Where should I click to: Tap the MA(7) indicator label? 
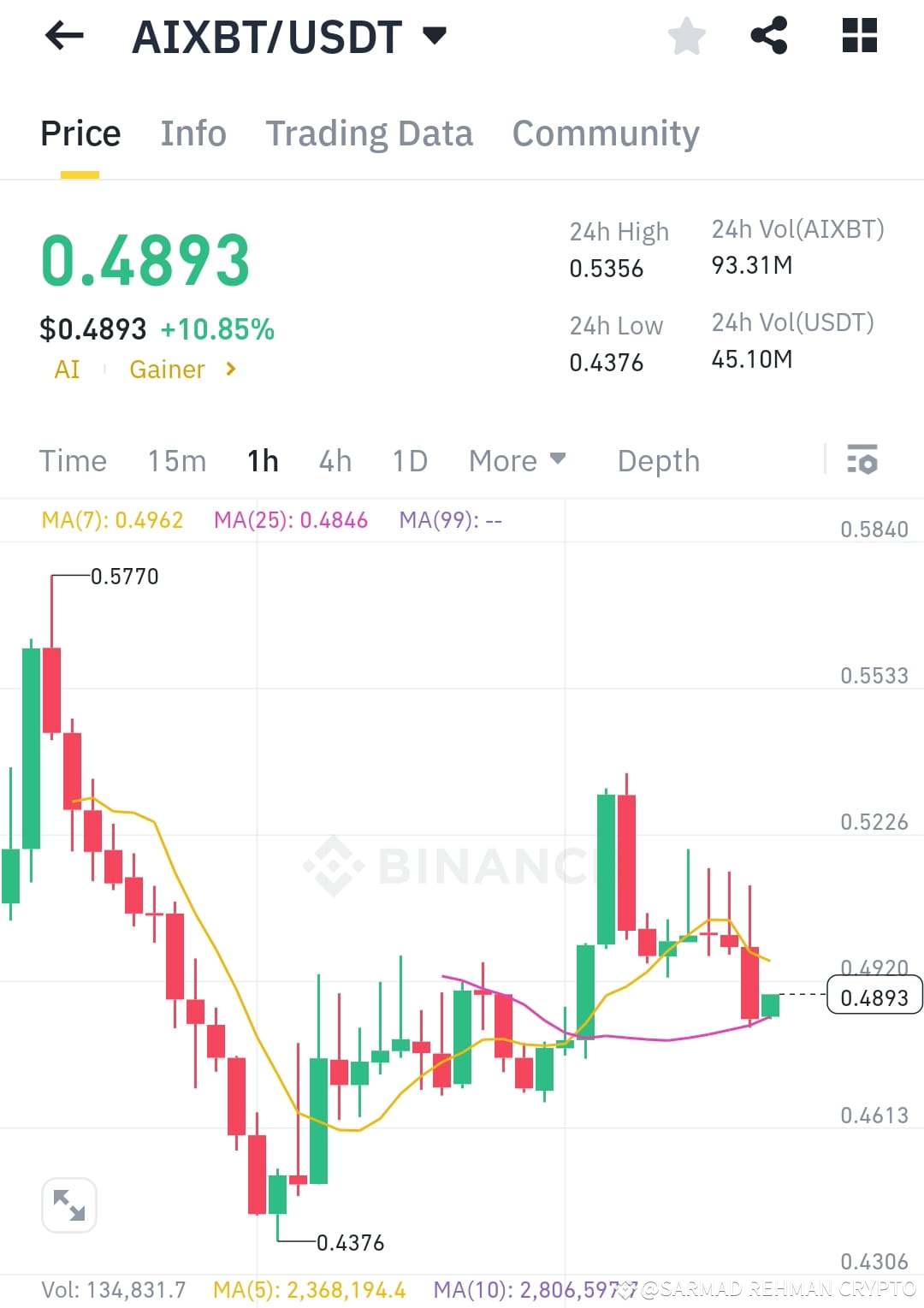tap(112, 519)
